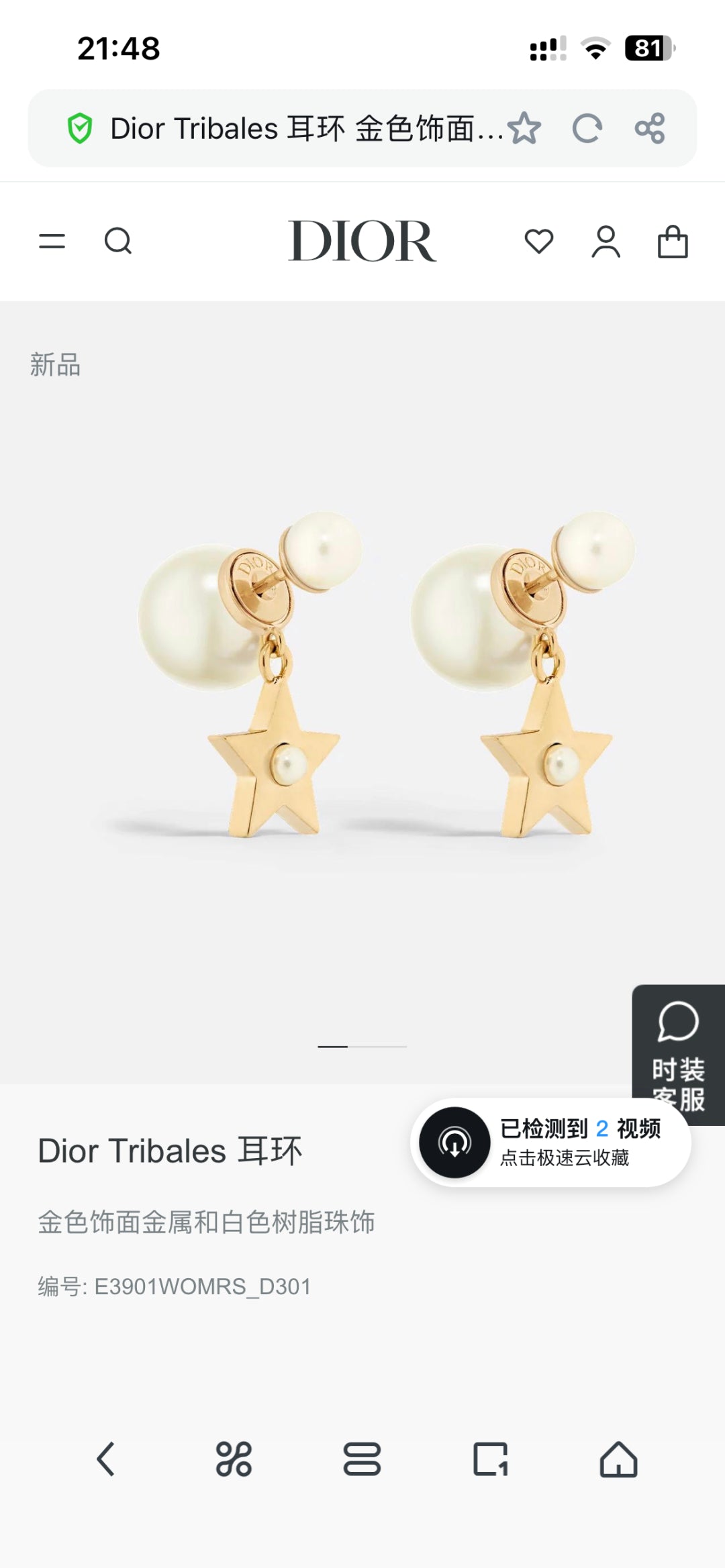Tap the detected 2 videos cloud save popup
This screenshot has width=725, height=1568.
click(x=550, y=1142)
